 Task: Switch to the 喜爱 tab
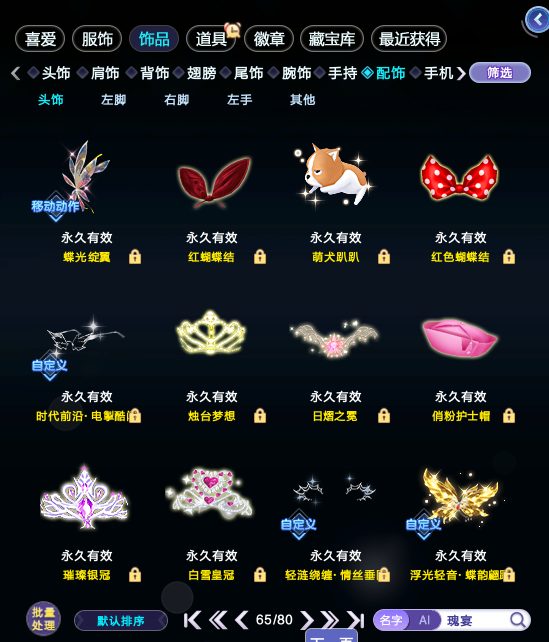(x=40, y=39)
